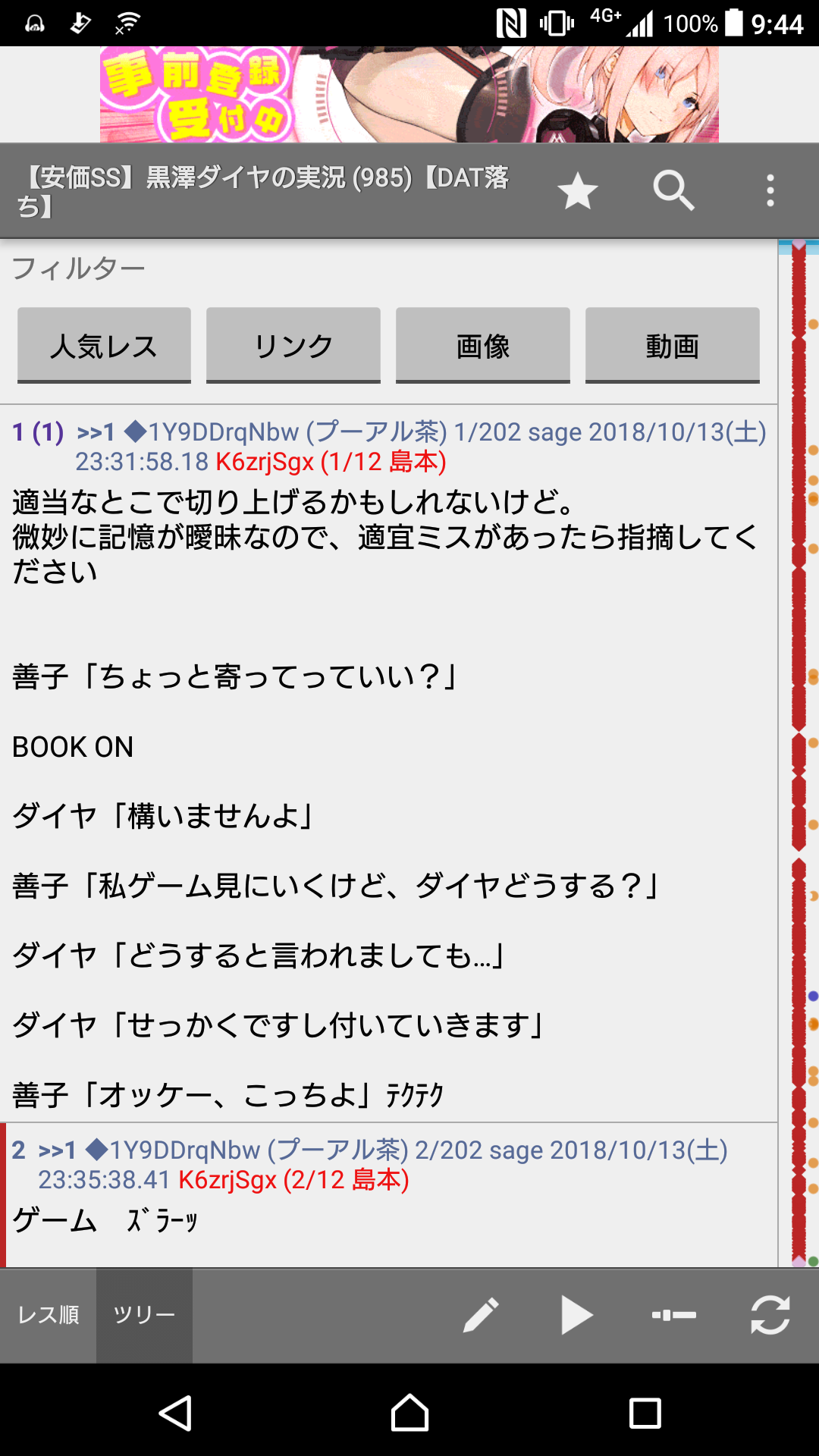Screen dimensions: 819x1456
Task: Filter posts with 画像
Action: pyautogui.click(x=482, y=346)
